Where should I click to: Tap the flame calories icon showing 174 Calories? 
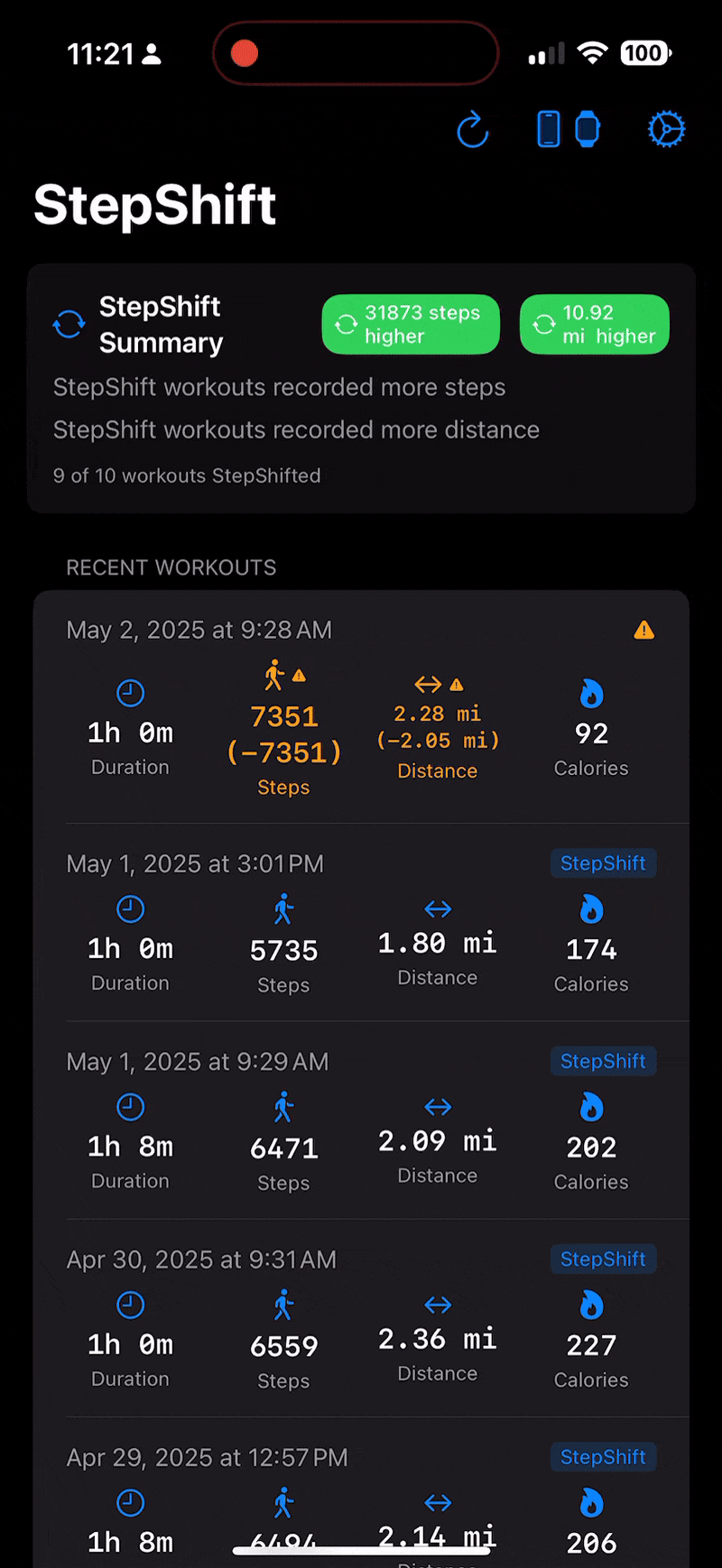590,909
